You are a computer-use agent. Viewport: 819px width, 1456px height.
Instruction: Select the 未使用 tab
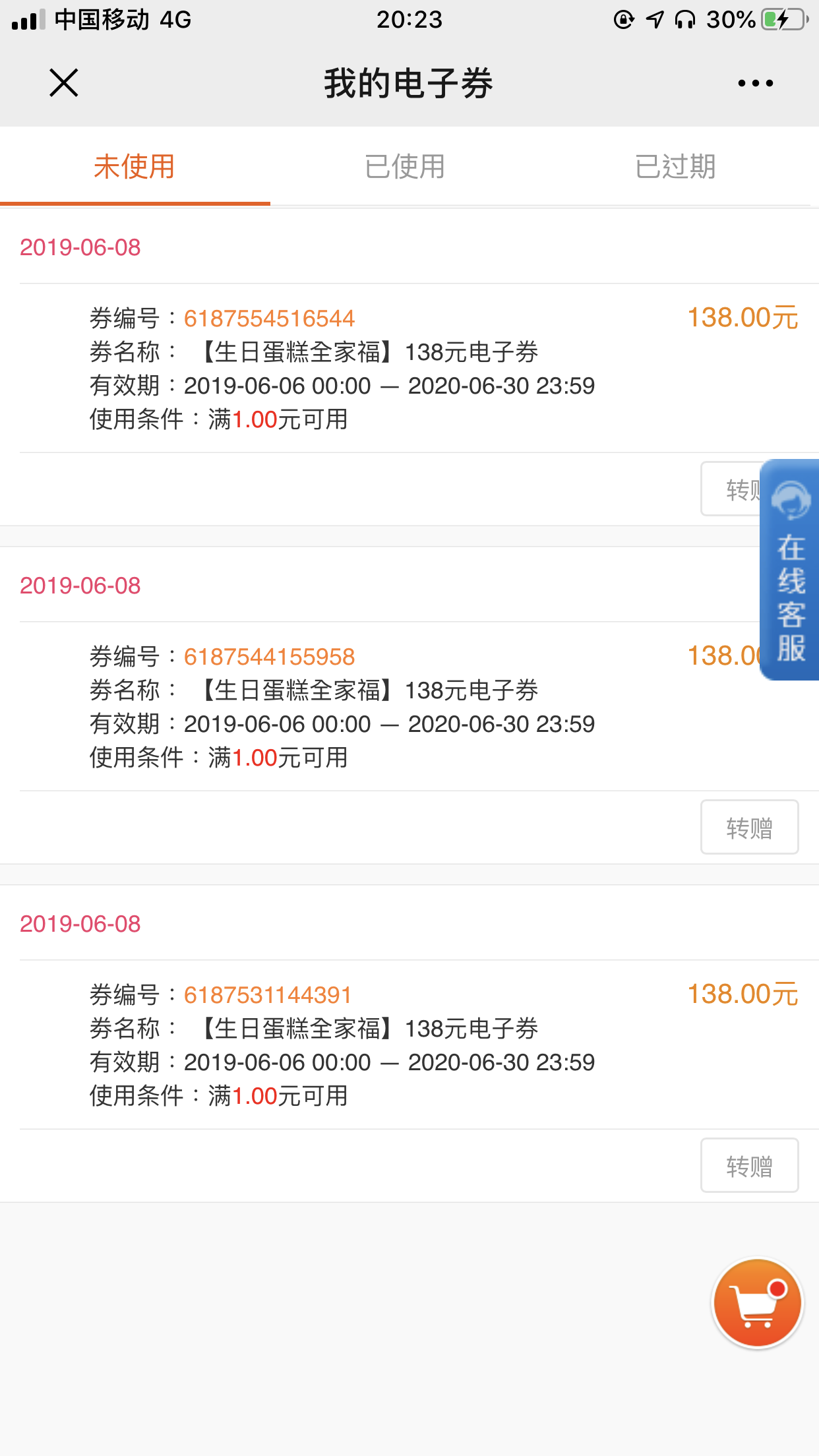pos(135,166)
